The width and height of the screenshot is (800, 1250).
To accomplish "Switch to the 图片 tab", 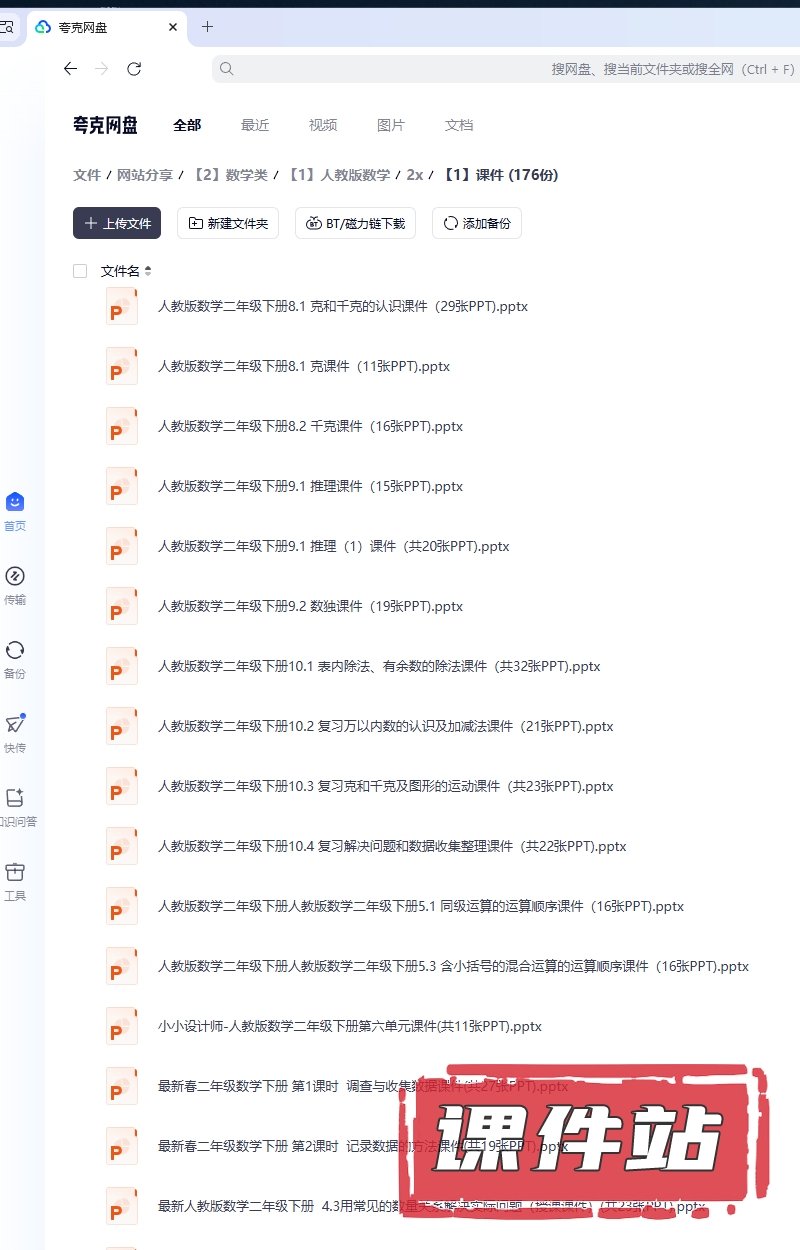I will point(391,125).
